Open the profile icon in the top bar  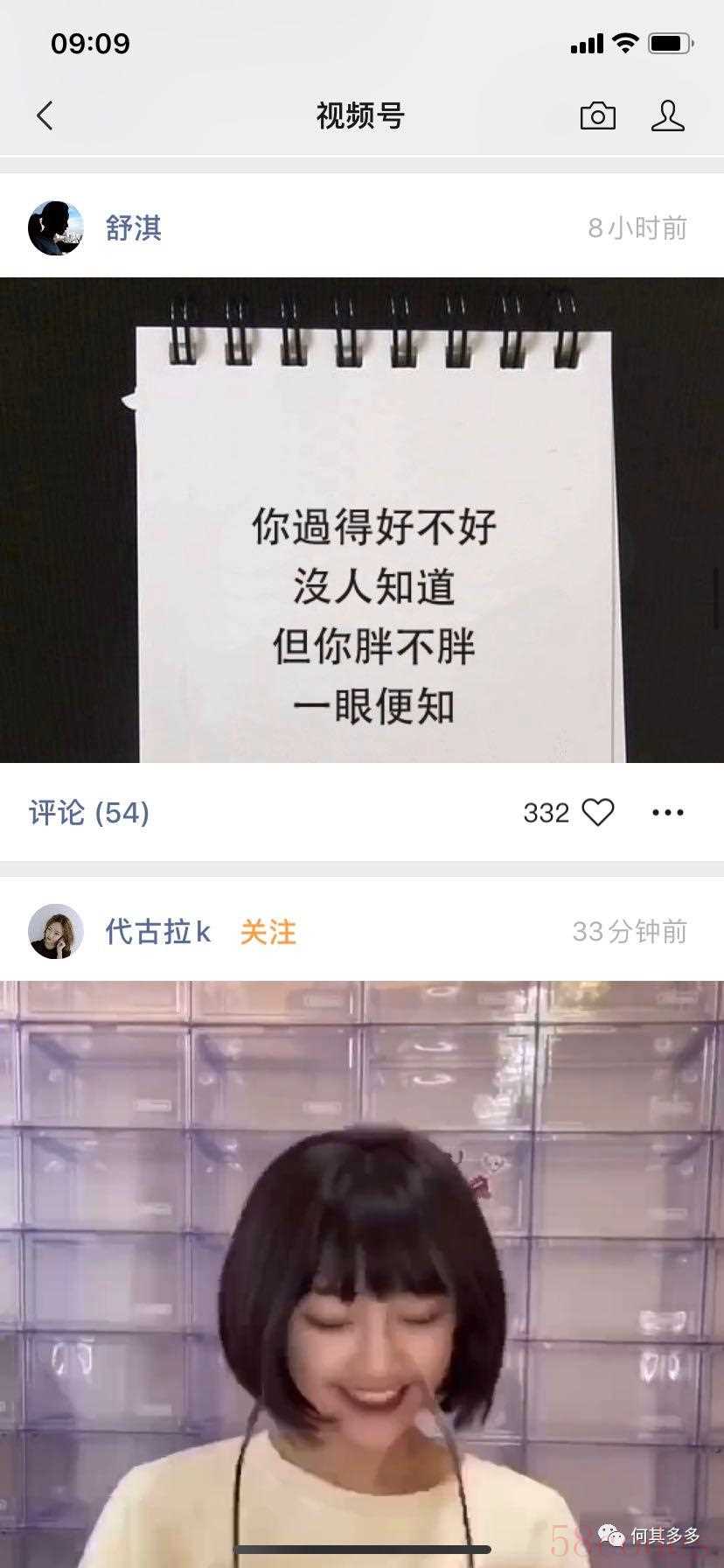pos(667,115)
